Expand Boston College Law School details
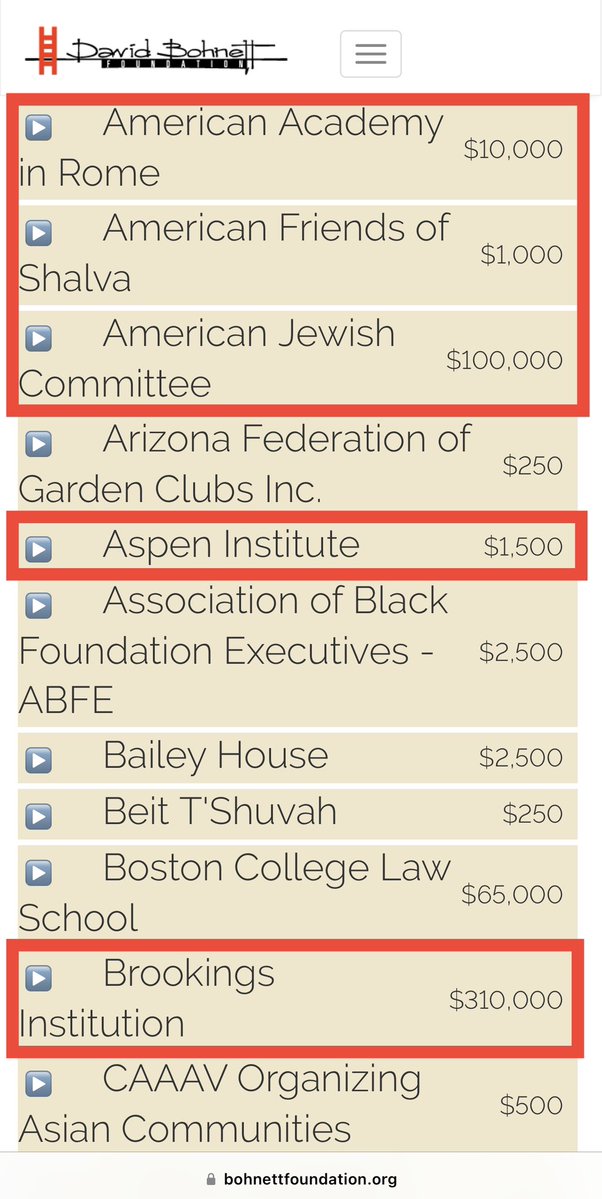The image size is (602, 1199). point(38,871)
